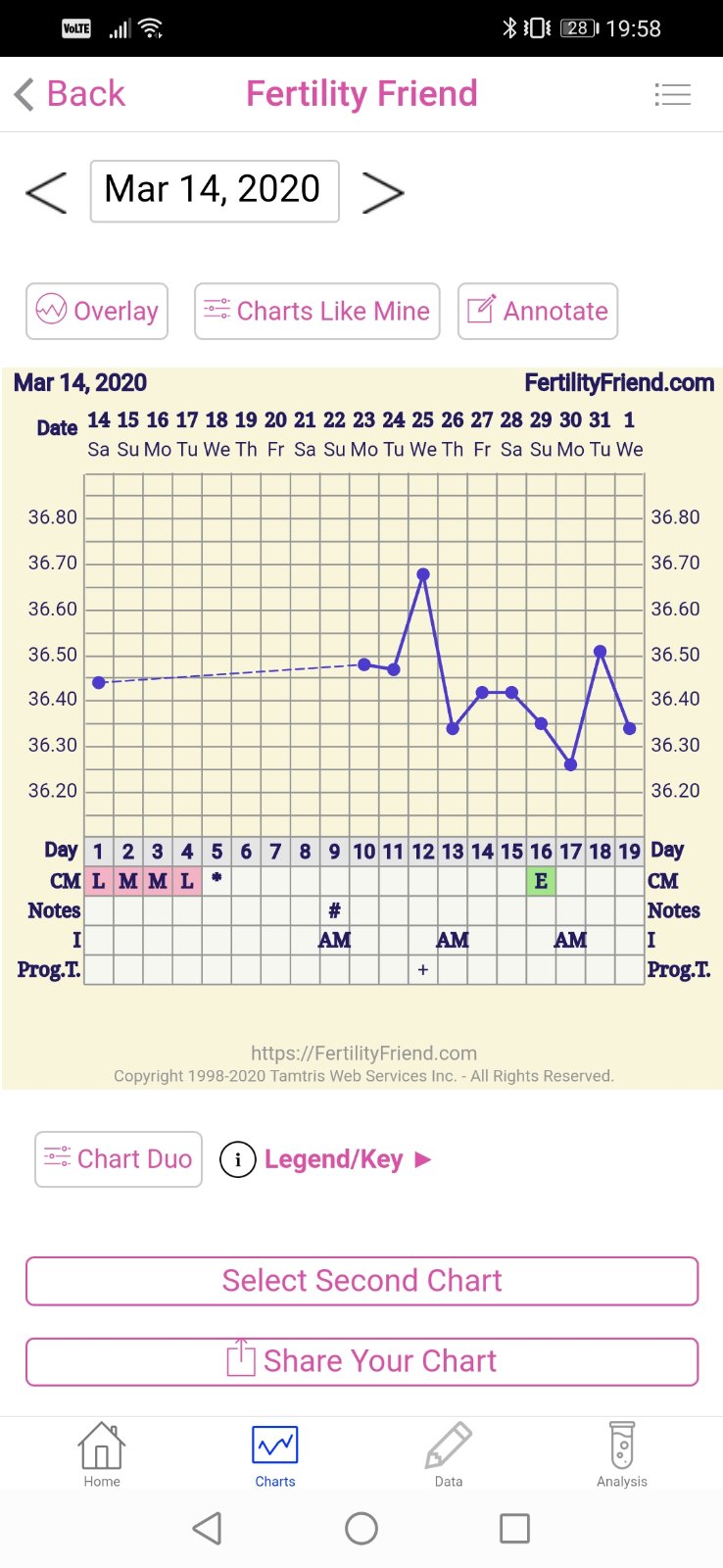Open the Overlay option
The image size is (723, 1568).
pos(97,312)
